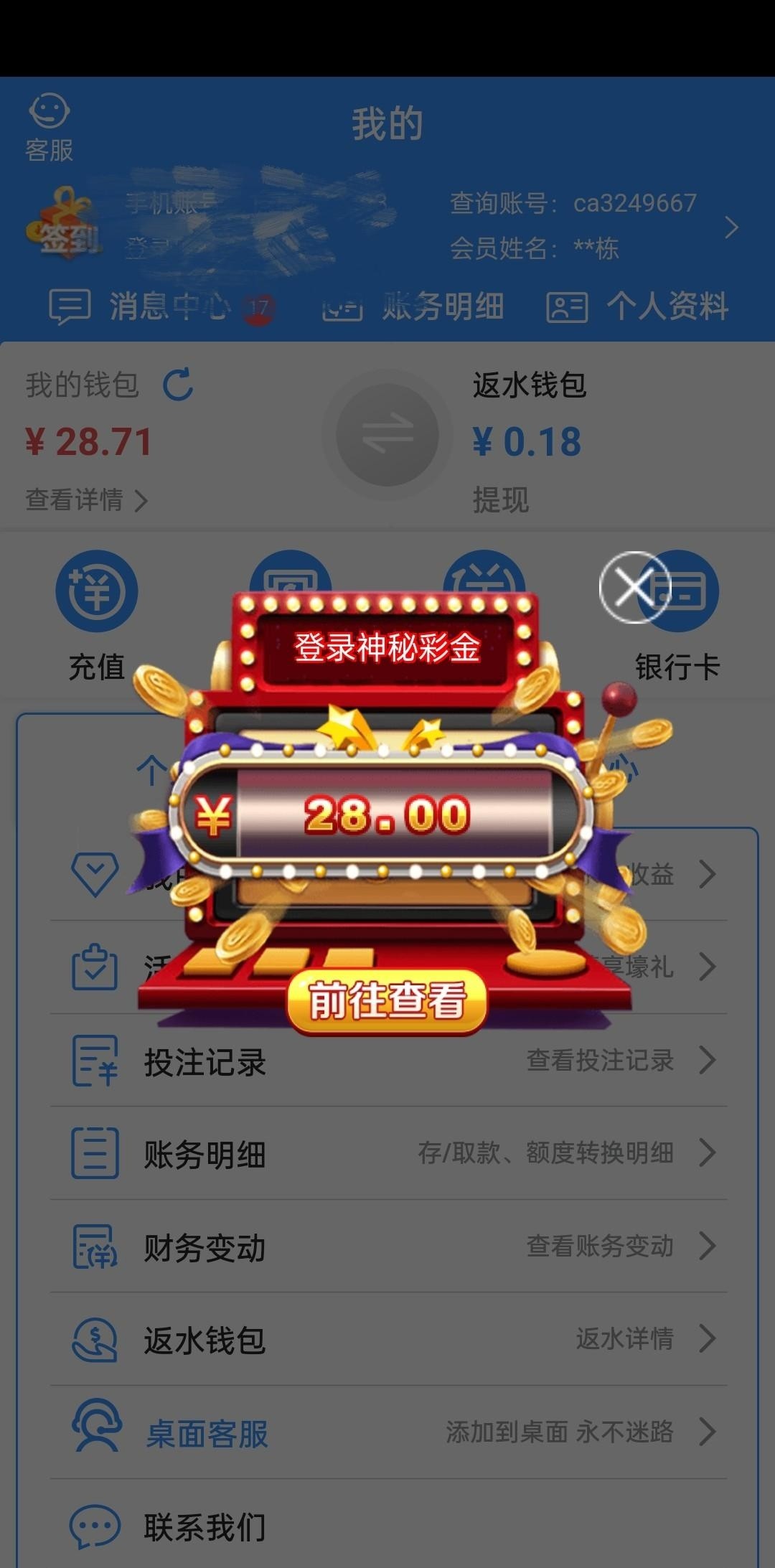Open account info chevron beside 查询账号
The height and width of the screenshot is (1568, 775).
tap(731, 227)
